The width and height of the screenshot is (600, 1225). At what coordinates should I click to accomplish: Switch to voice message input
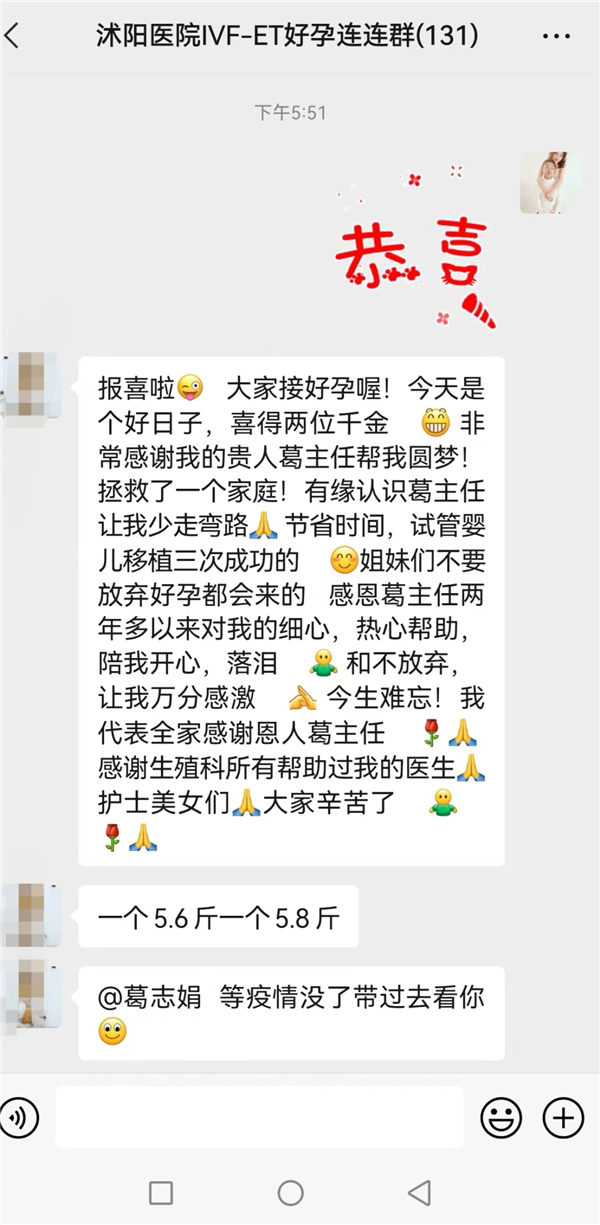[x=18, y=1116]
